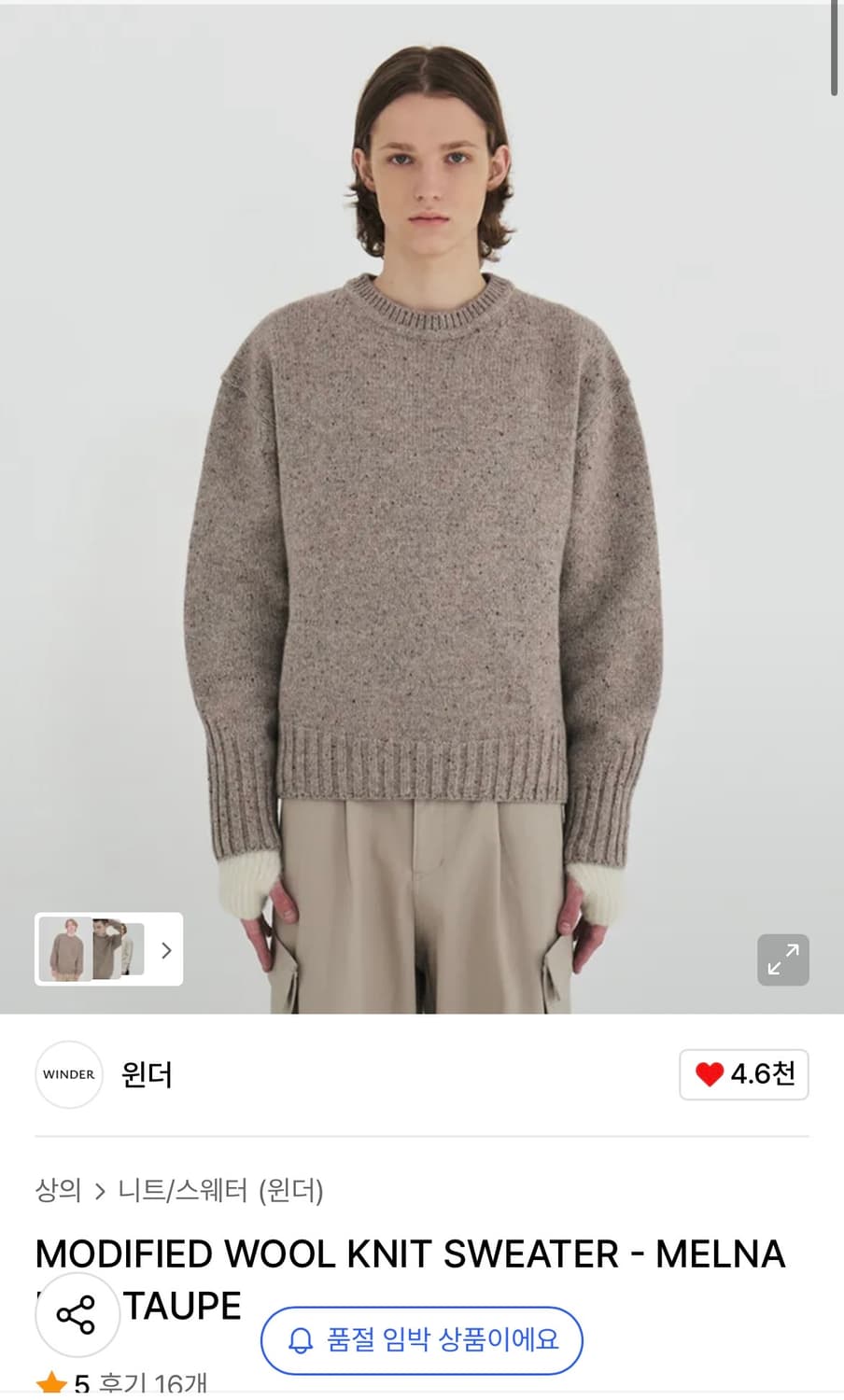Screen dimensions: 844x1400
Task: Select the 니트/스웨터 (윈더) breadcrumb
Action: (x=219, y=1192)
